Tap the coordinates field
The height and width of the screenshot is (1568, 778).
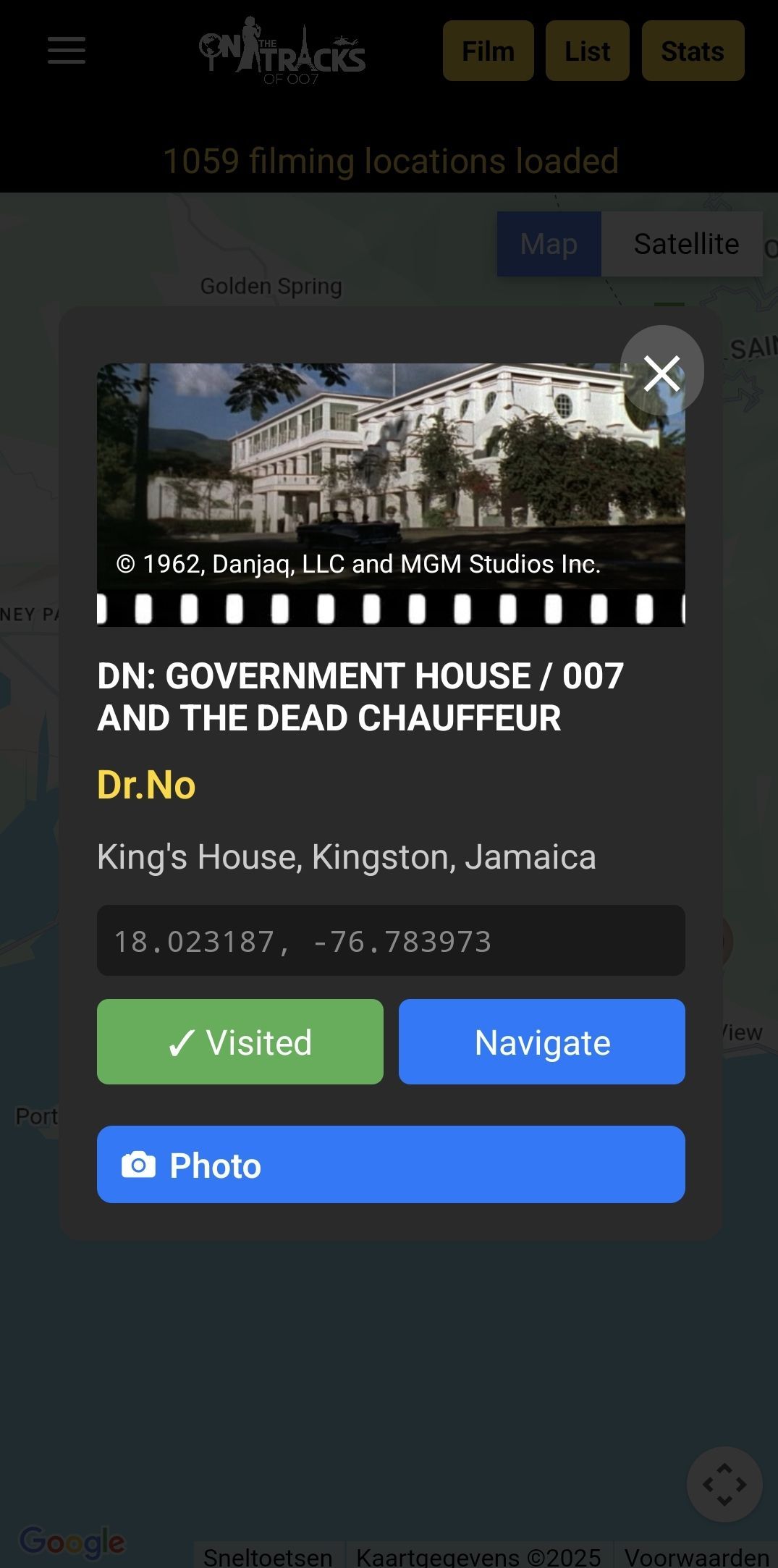tap(391, 940)
